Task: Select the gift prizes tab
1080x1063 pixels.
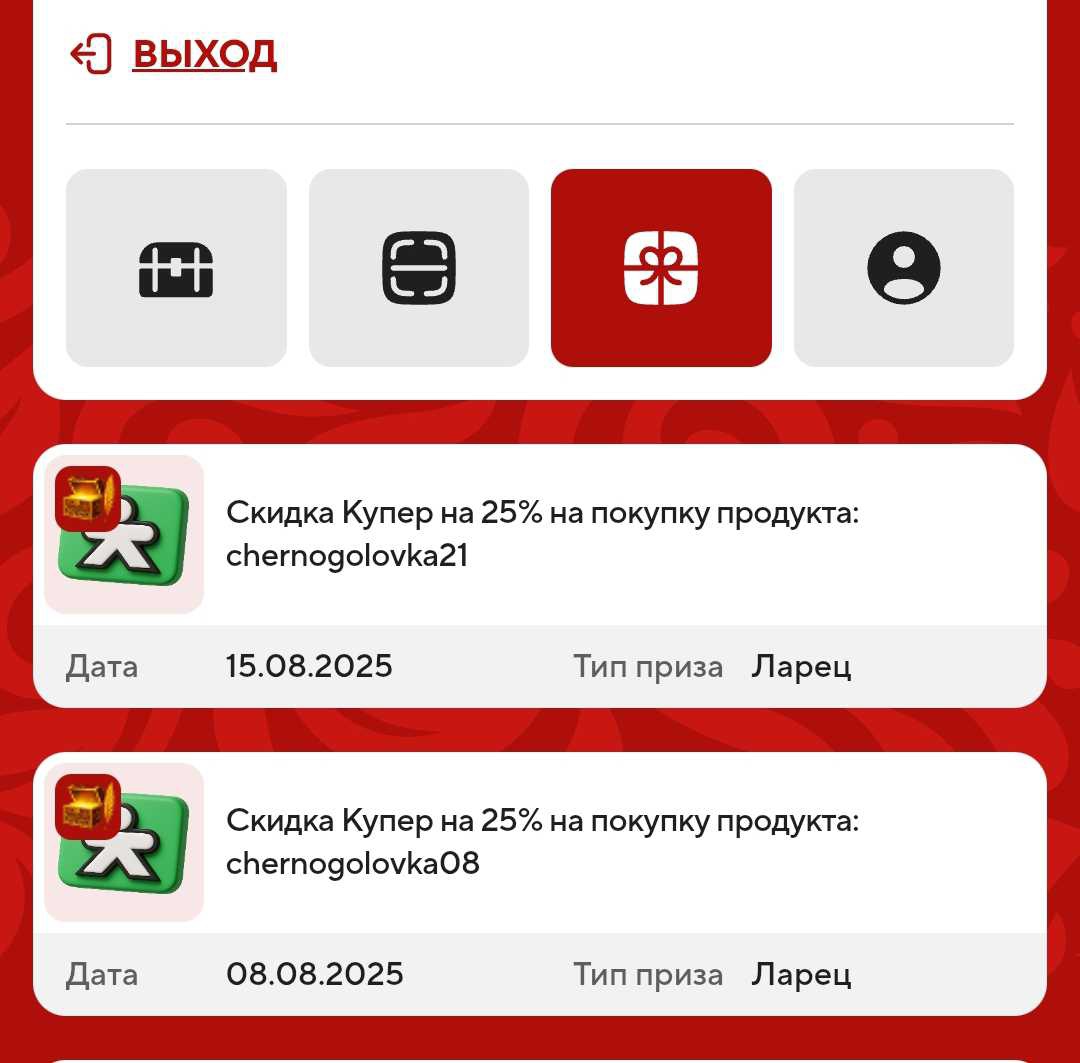Action: click(661, 268)
